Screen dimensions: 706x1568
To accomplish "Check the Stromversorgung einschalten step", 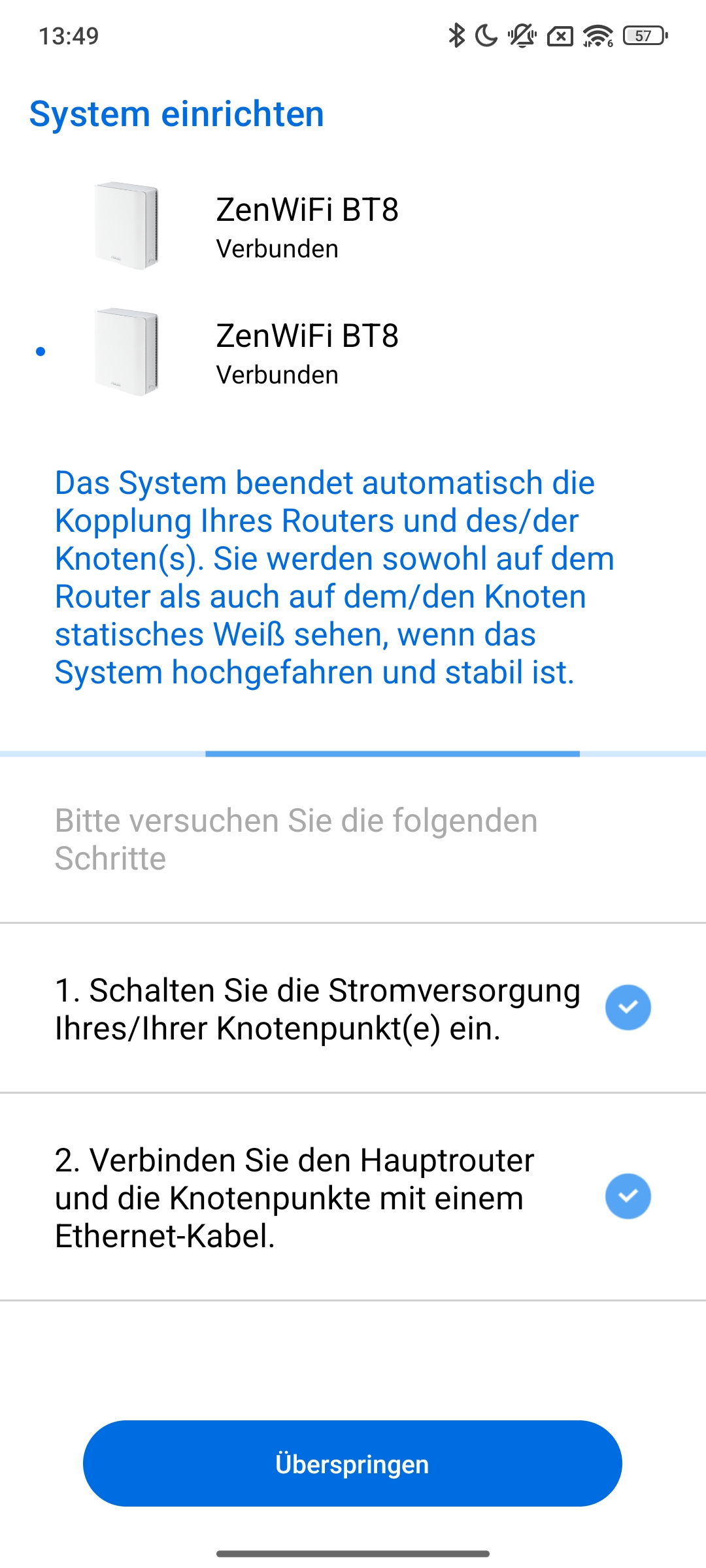I will click(x=628, y=1007).
